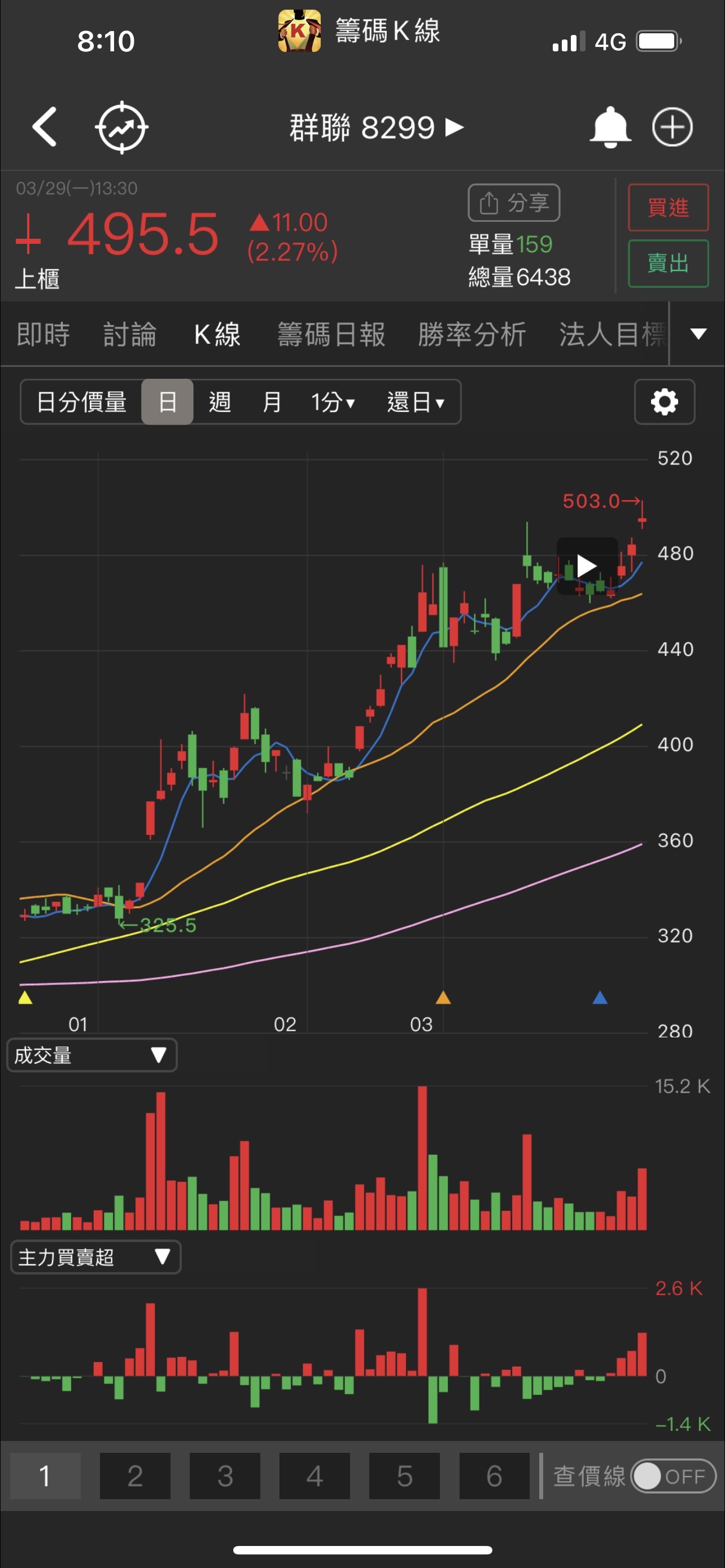The width and height of the screenshot is (725, 1568).
Task: Switch to the 討論 tab
Action: [x=130, y=334]
